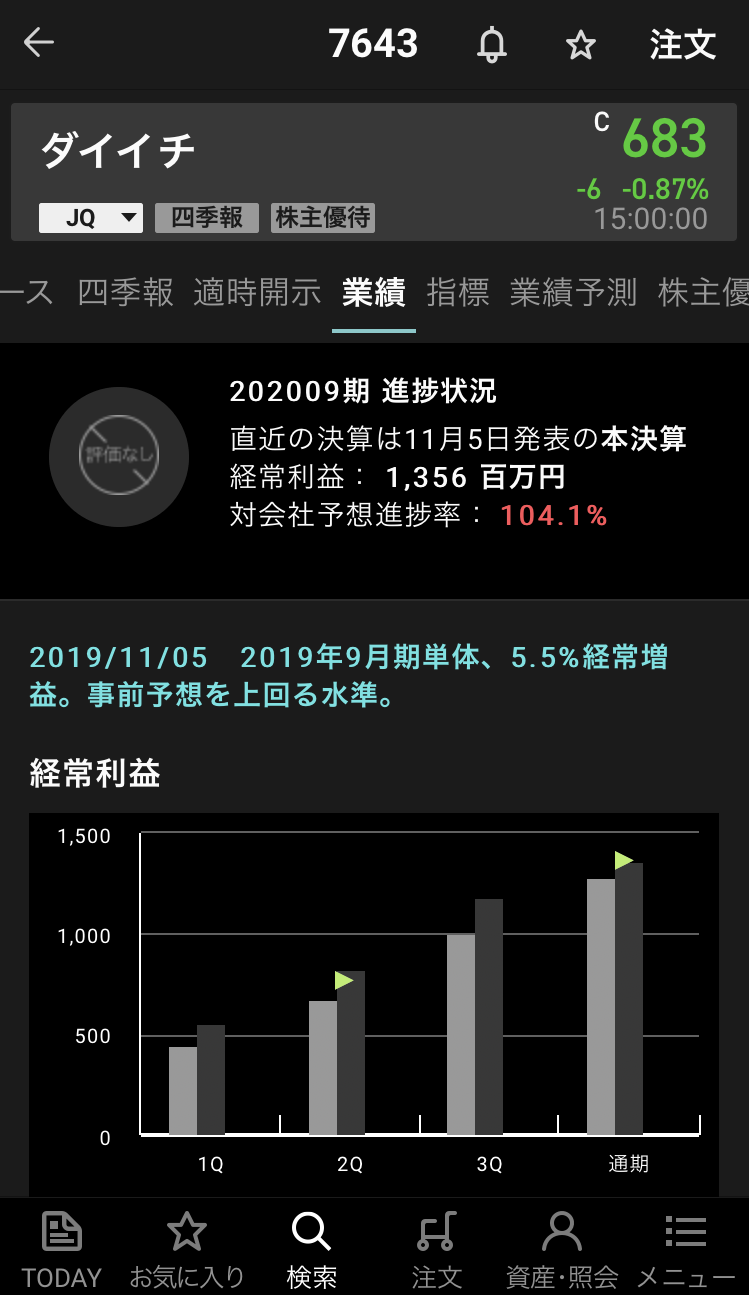Image resolution: width=749 pixels, height=1295 pixels.
Task: Open the JQ market dropdown
Action: [91, 218]
